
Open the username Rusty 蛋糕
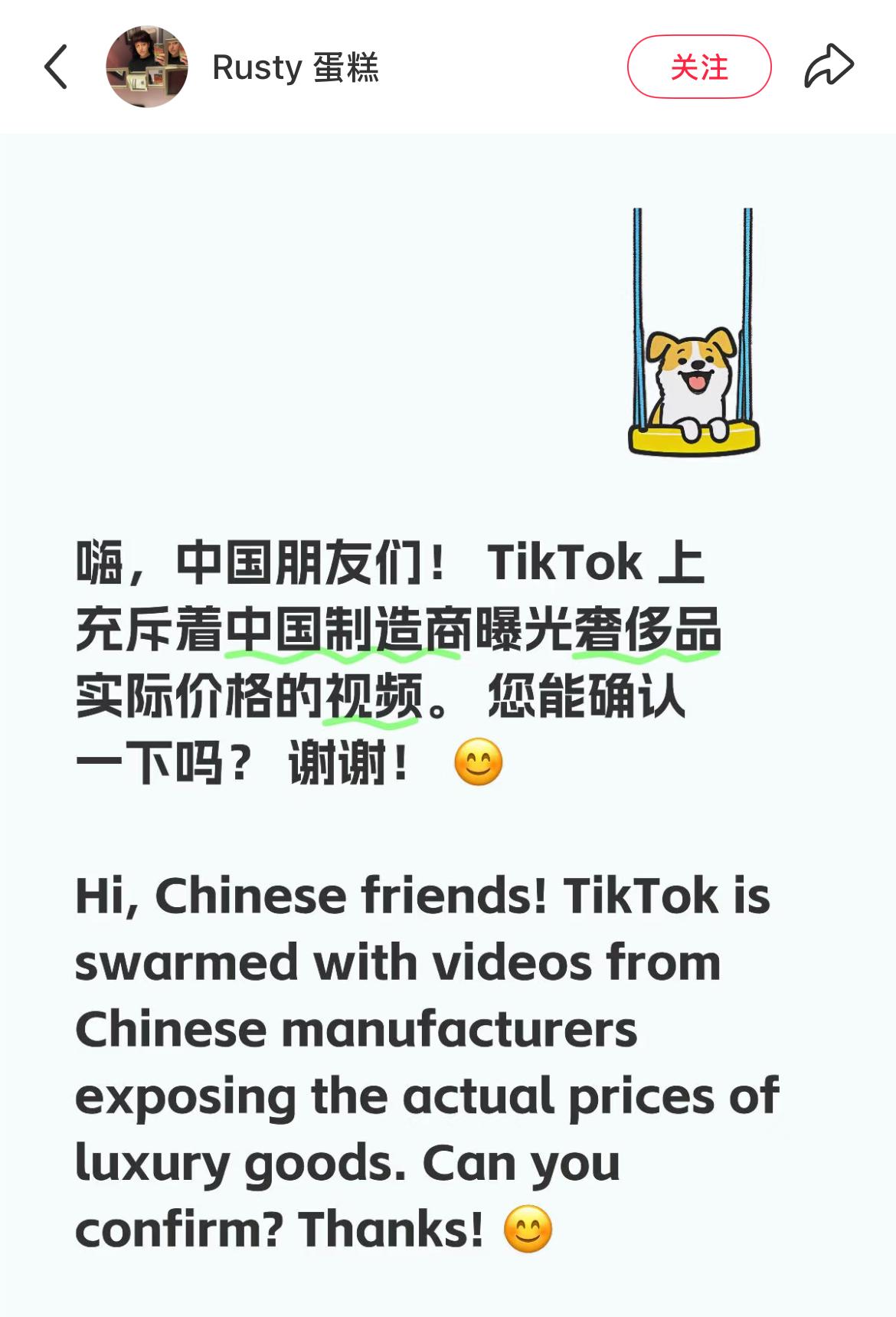coord(295,67)
